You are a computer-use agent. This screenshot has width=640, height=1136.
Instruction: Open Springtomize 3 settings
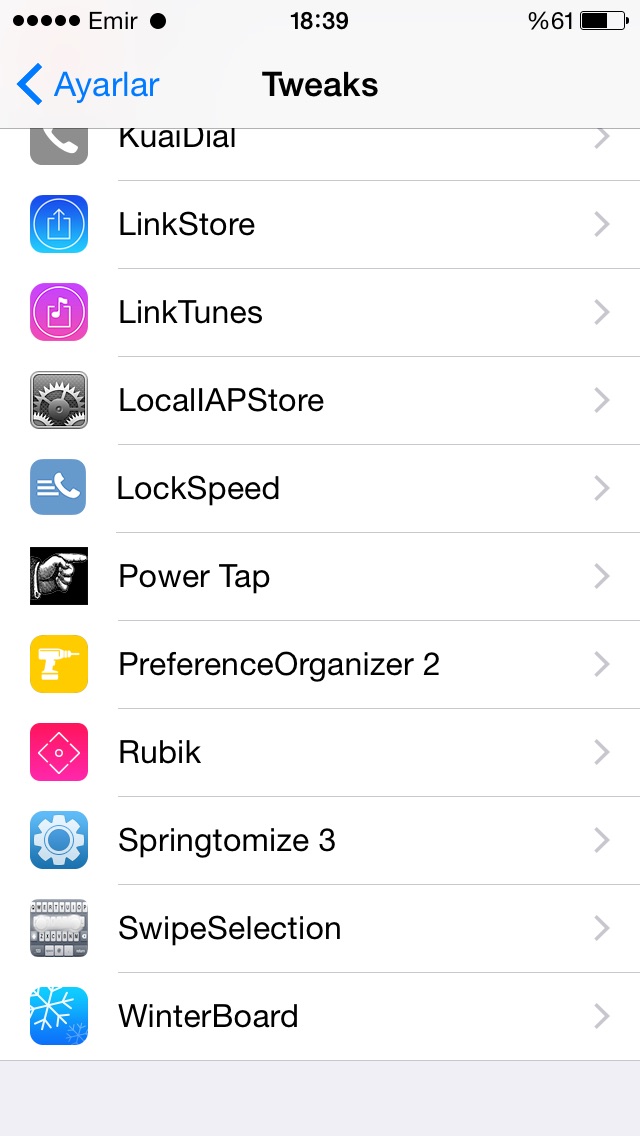[320, 840]
